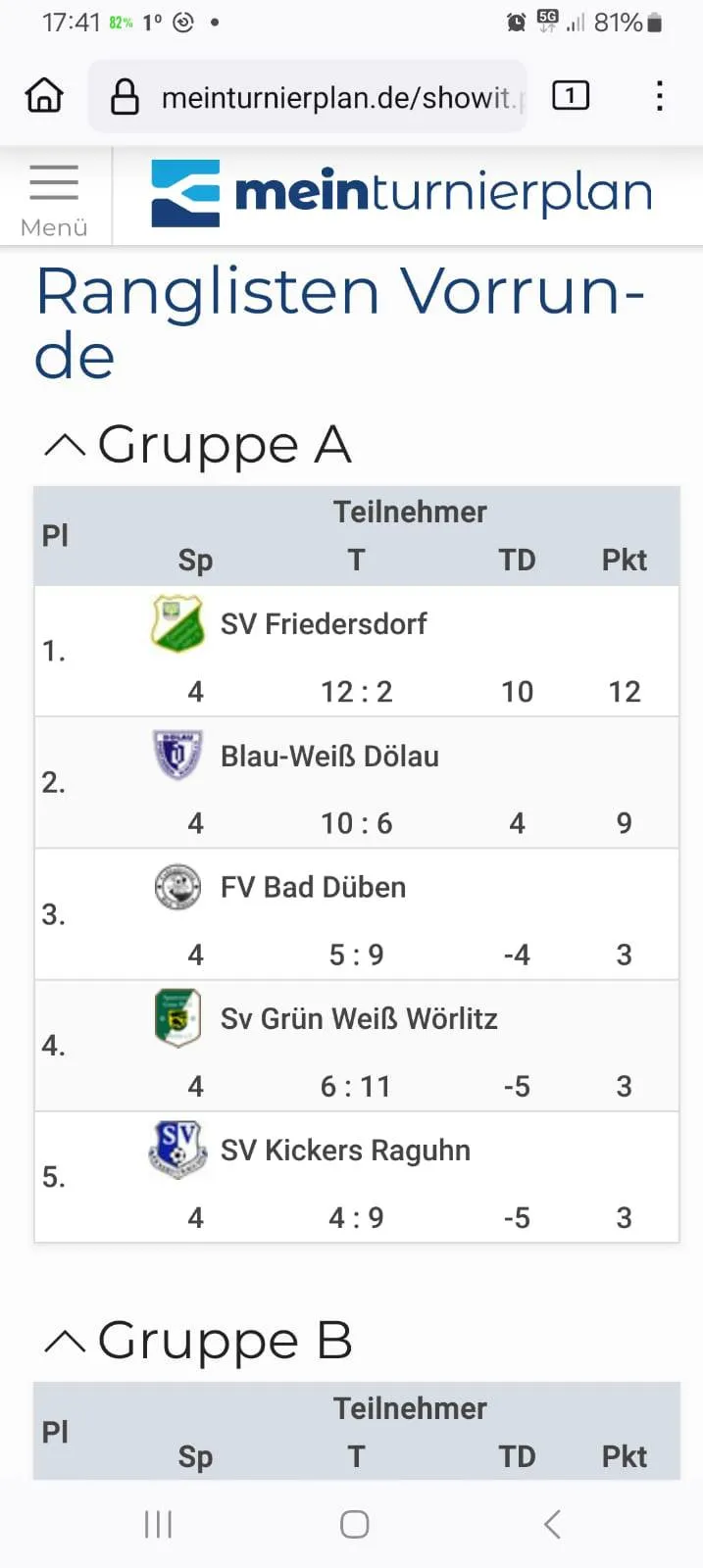
Task: Tap the meinturnierplan.de address bar
Action: coord(308,96)
